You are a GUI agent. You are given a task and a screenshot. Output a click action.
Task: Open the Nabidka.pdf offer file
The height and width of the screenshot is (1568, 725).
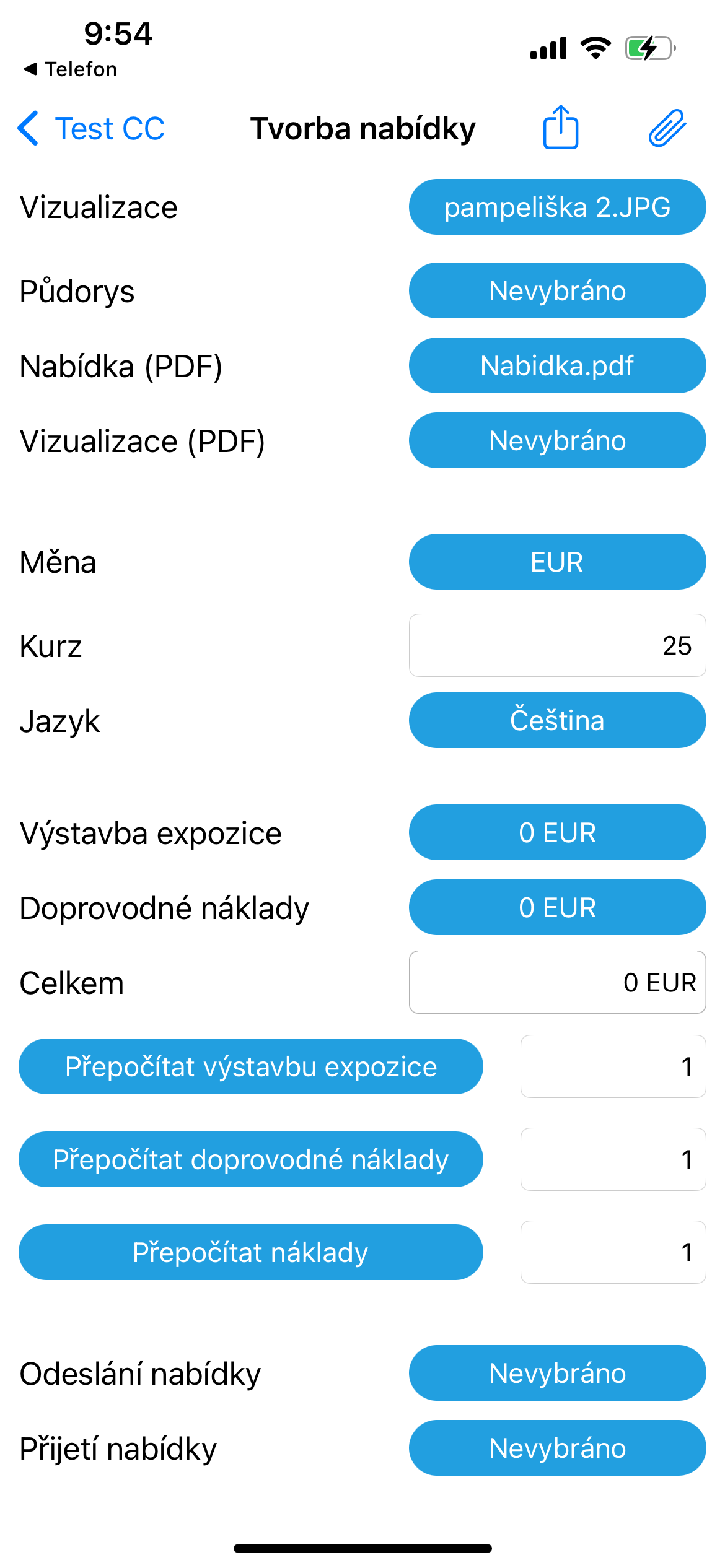point(557,365)
